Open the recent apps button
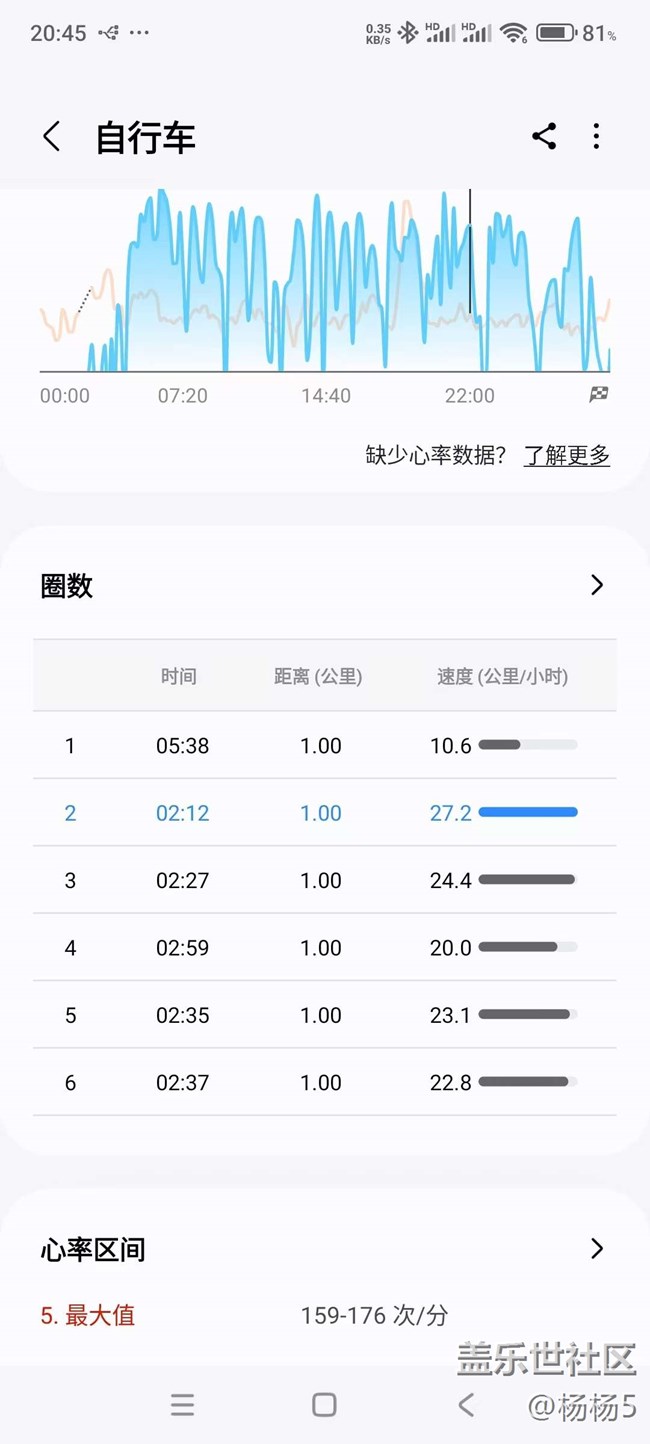Screen dimensions: 650x1444 (182, 1404)
